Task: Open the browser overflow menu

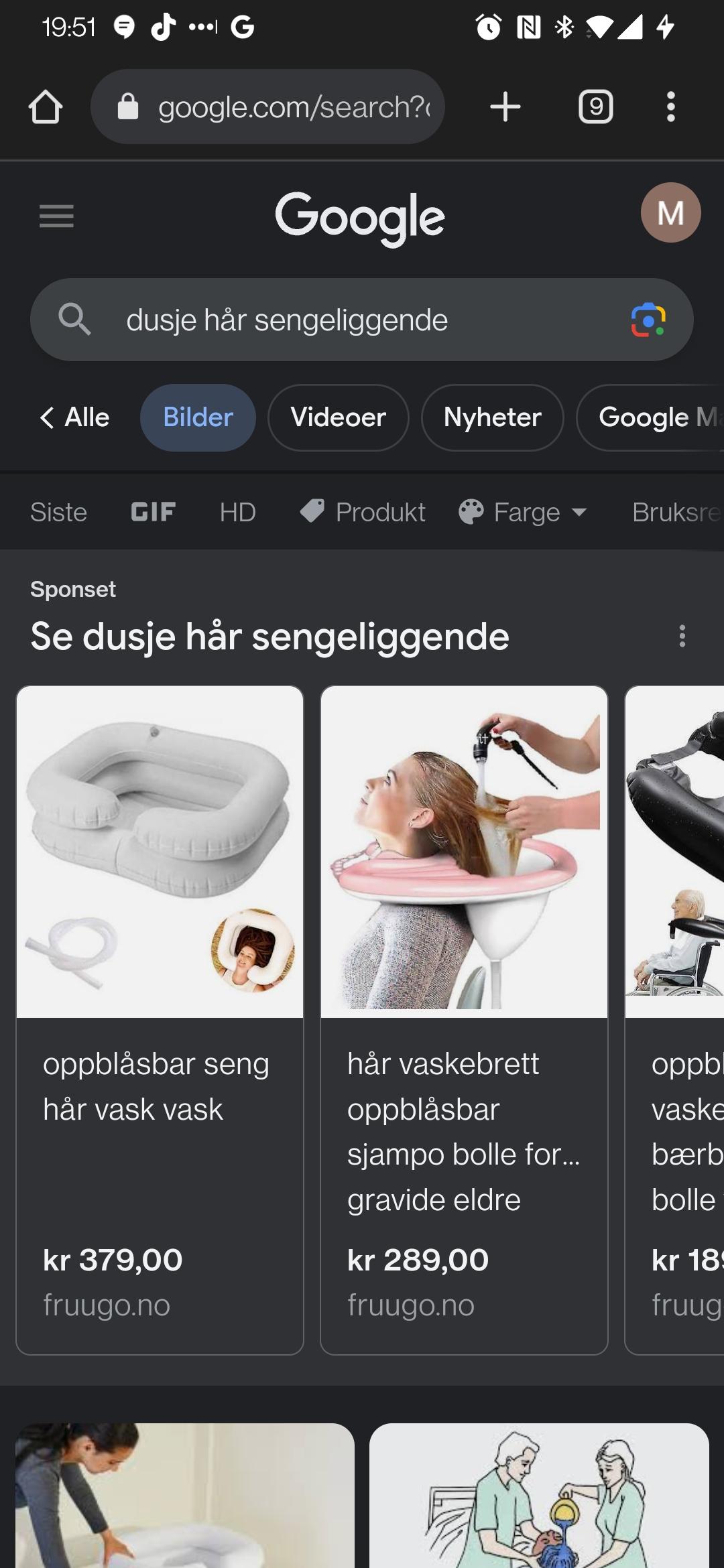Action: tap(670, 107)
